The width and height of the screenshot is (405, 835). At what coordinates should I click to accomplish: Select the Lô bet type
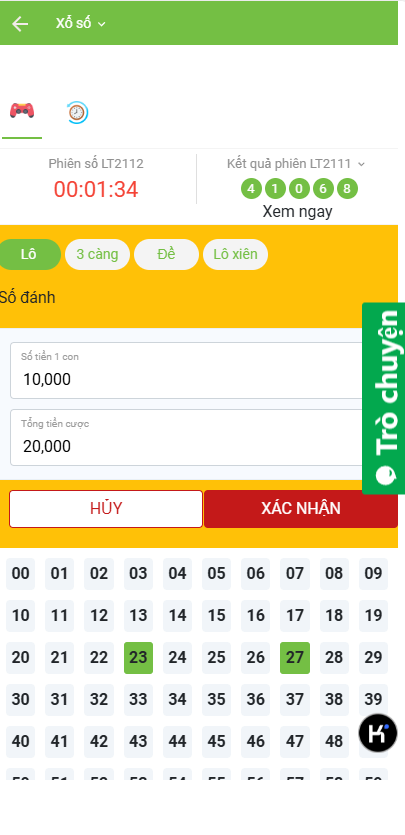click(29, 255)
